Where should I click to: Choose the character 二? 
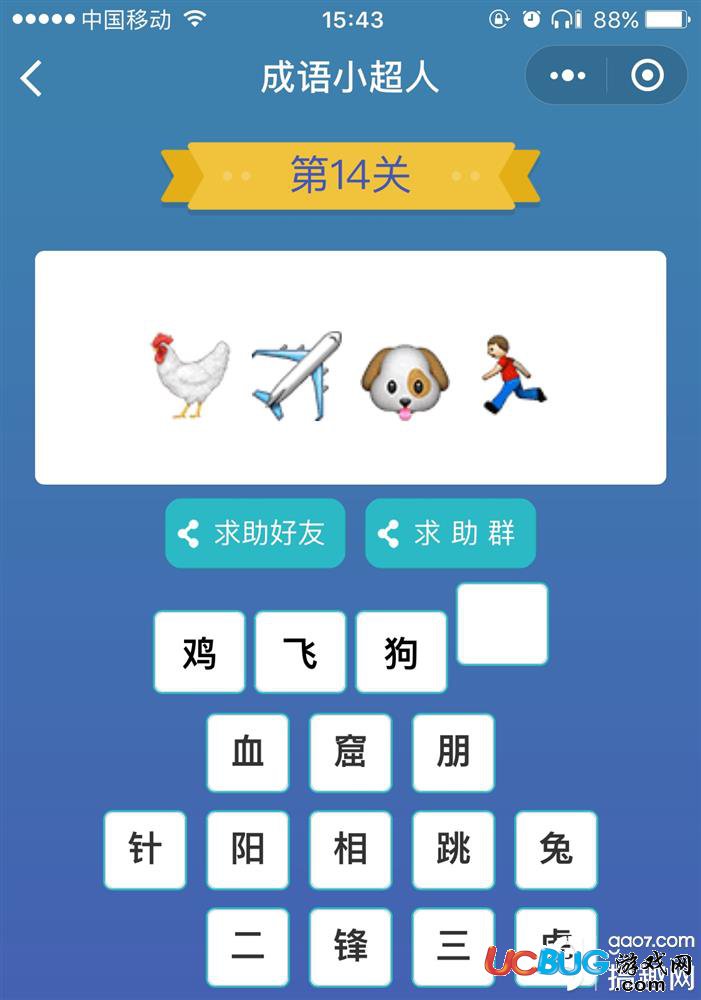248,946
